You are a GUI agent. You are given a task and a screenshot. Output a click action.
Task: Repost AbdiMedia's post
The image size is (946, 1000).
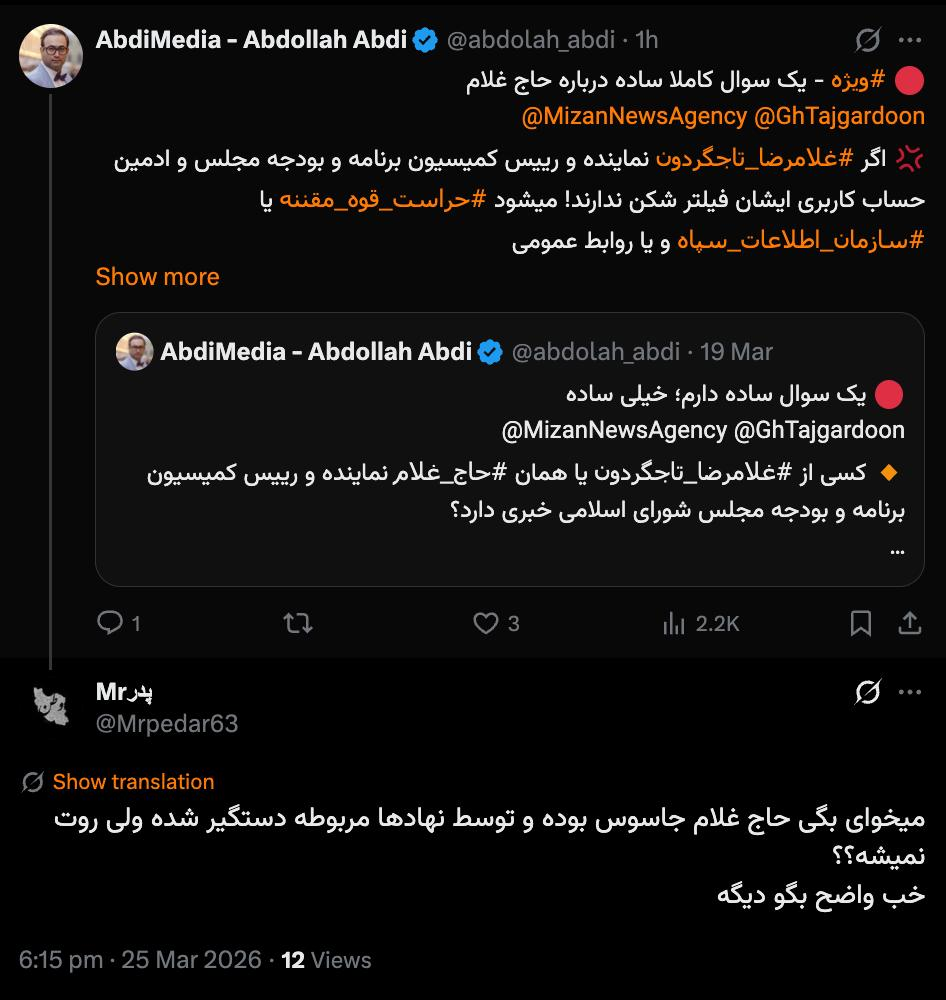tap(298, 624)
